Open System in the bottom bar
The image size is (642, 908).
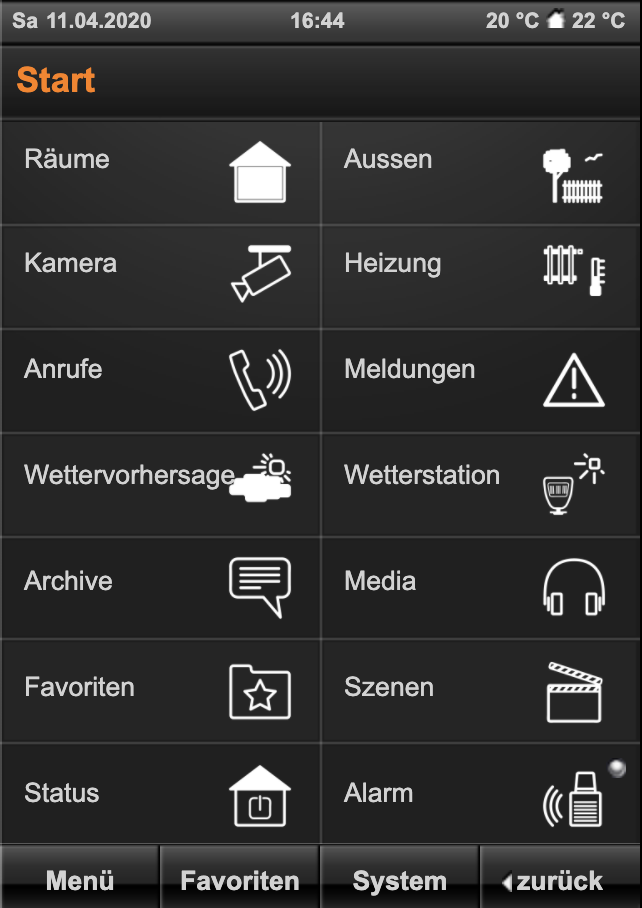400,880
